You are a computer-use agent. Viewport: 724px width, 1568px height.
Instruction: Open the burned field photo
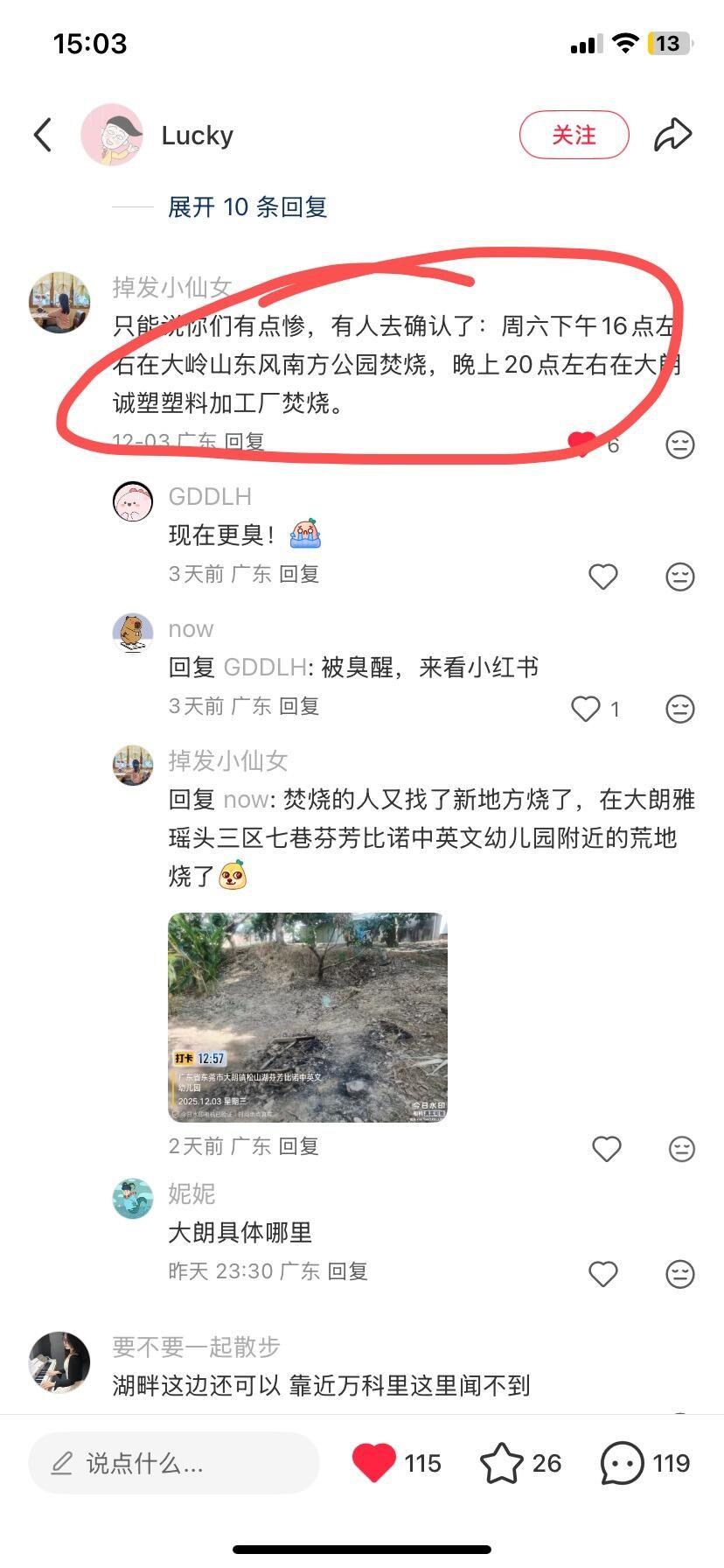[307, 1017]
